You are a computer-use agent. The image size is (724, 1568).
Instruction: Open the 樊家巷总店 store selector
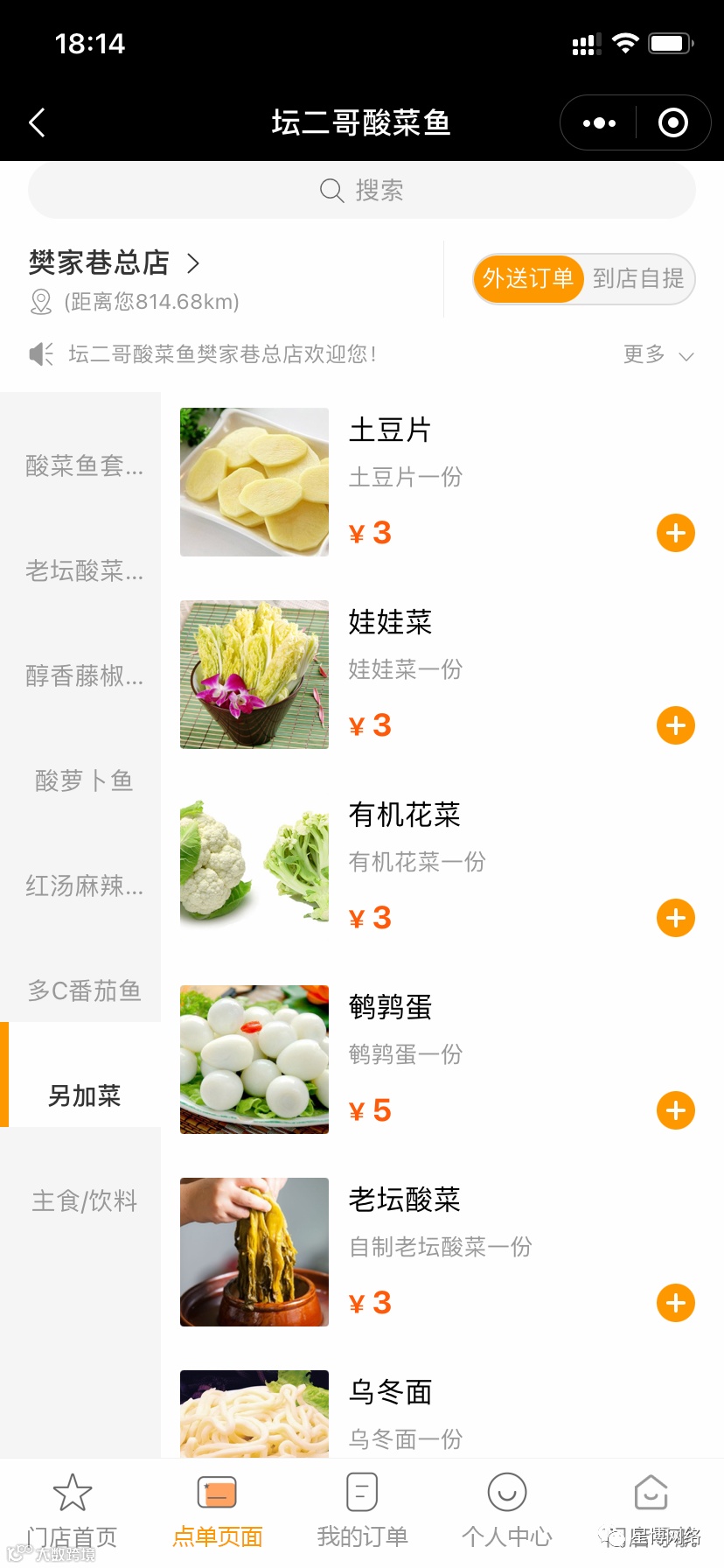point(115,262)
